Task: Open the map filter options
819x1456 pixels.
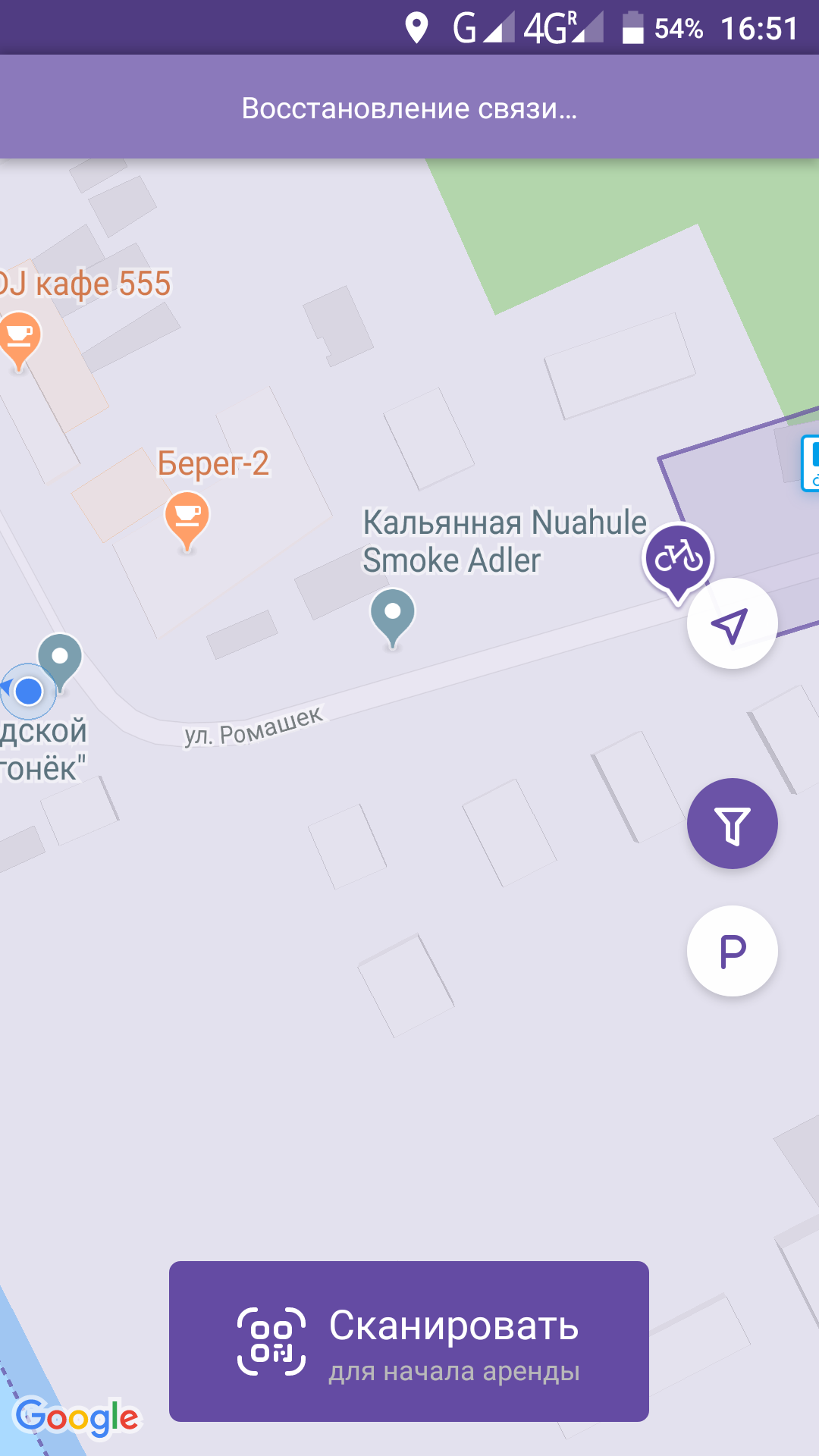Action: tap(732, 824)
